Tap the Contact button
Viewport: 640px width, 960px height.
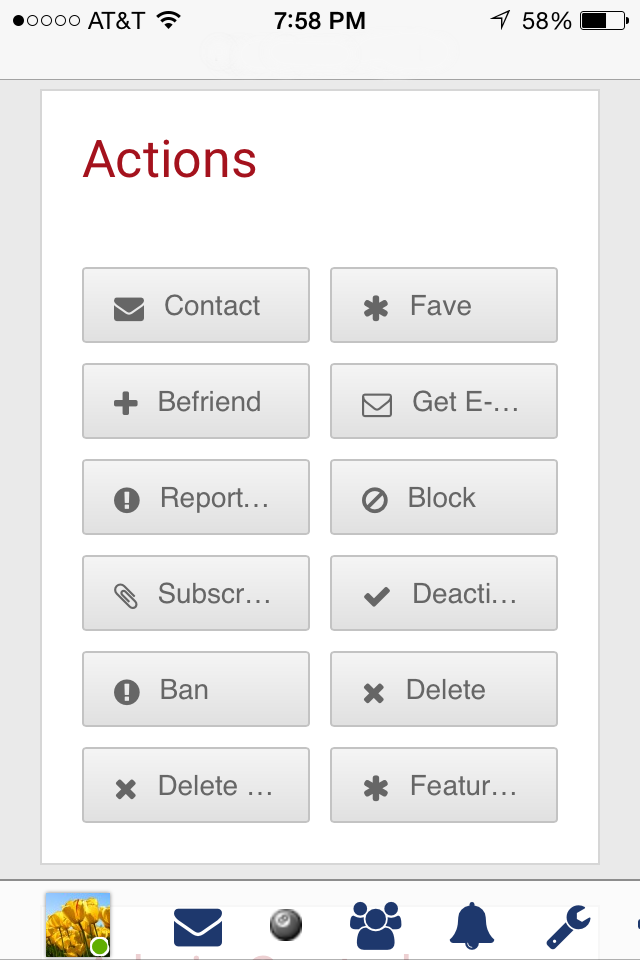pos(196,305)
